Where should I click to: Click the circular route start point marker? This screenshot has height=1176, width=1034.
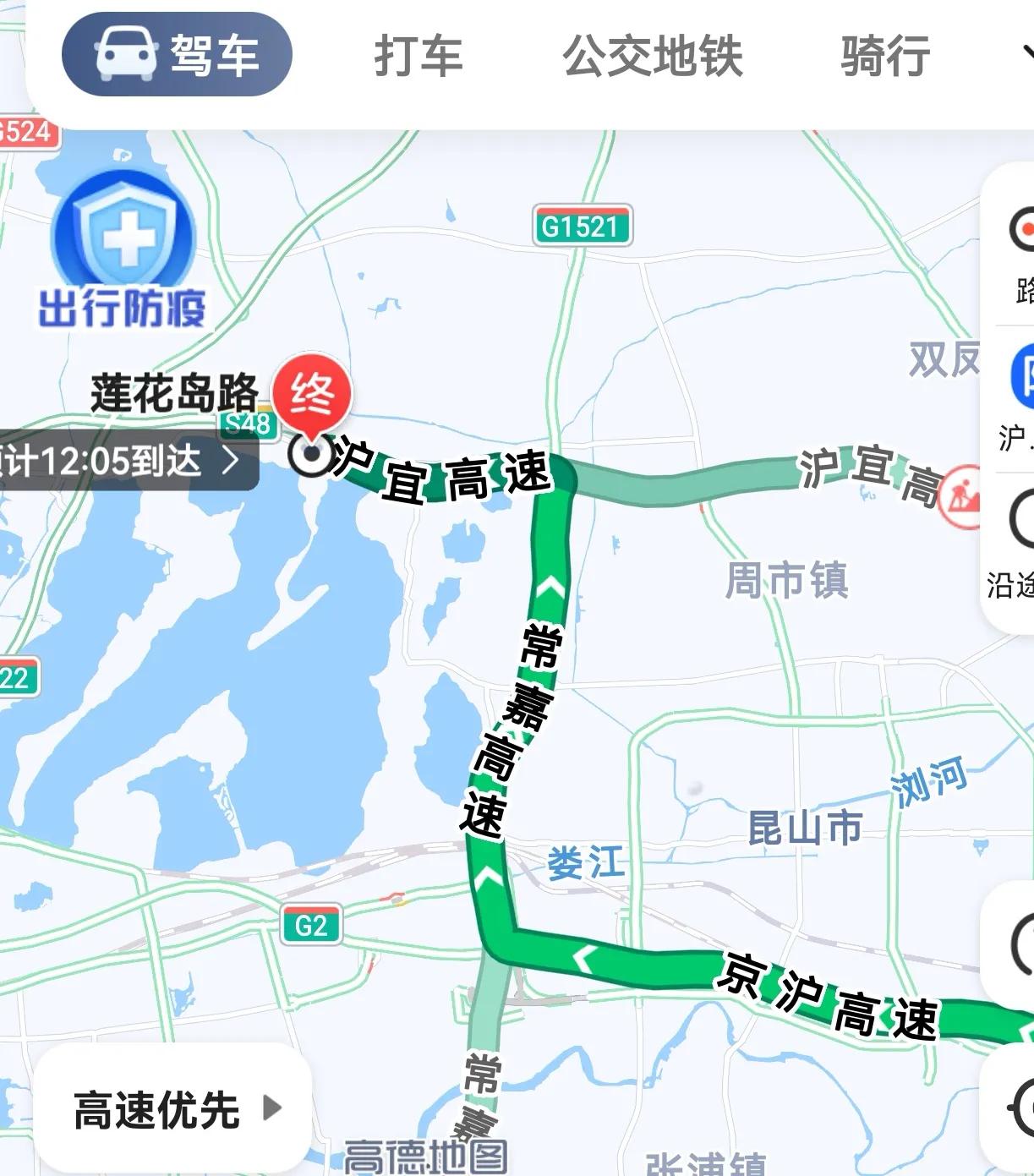click(x=310, y=455)
